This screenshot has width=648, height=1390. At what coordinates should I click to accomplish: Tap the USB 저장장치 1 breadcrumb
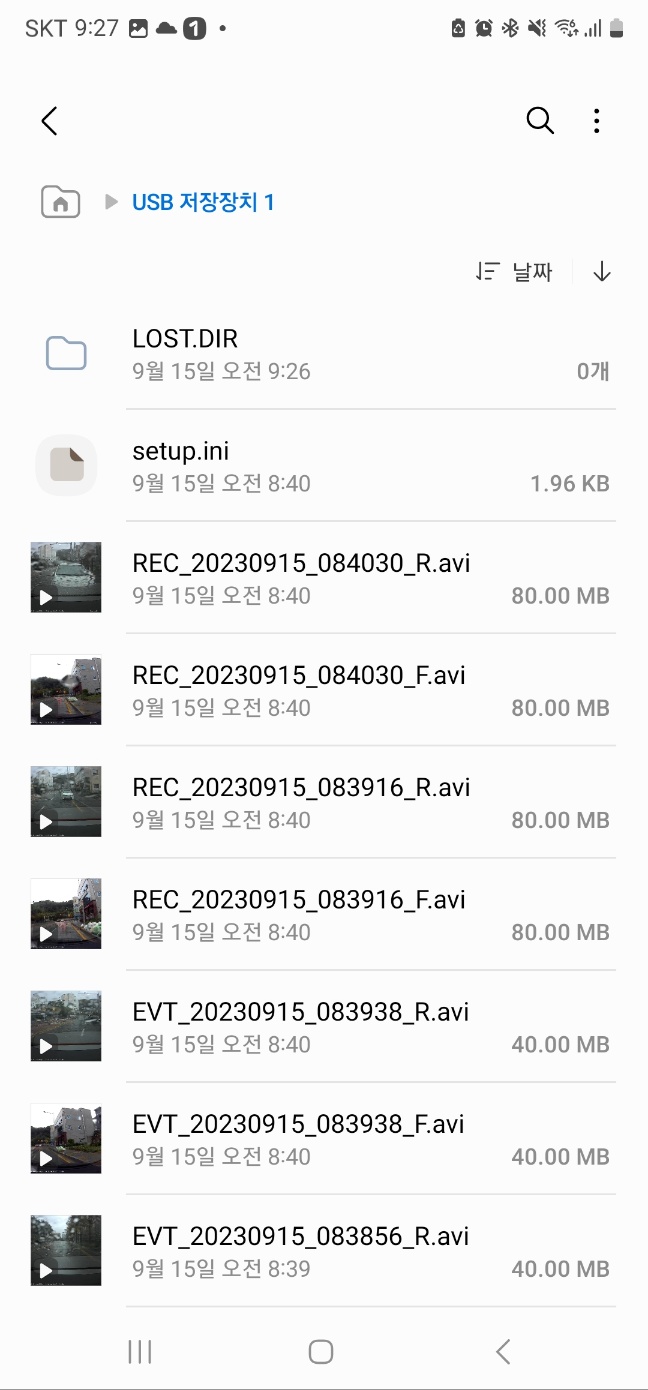pos(203,202)
